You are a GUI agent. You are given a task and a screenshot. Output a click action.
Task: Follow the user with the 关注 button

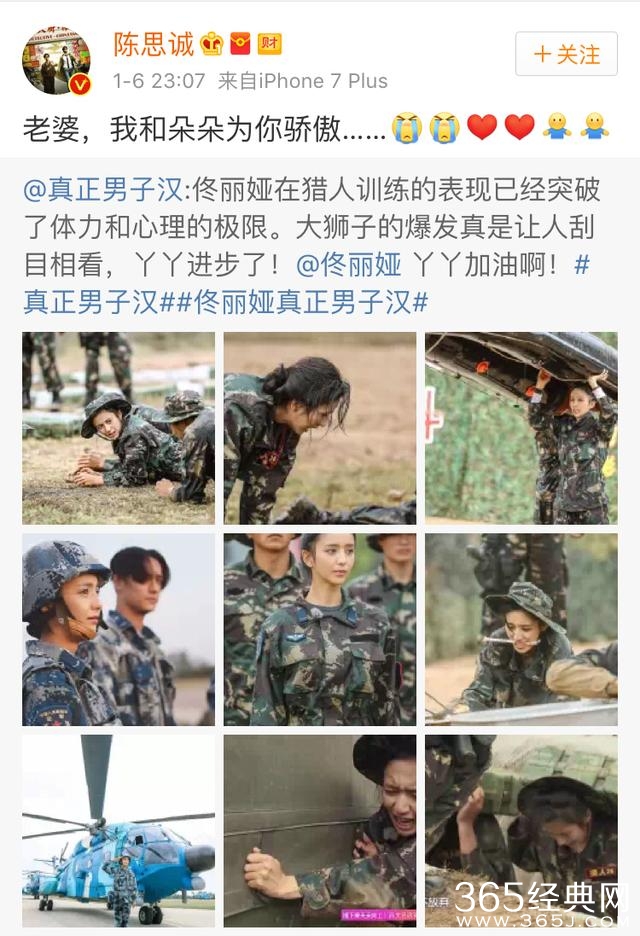tap(566, 54)
